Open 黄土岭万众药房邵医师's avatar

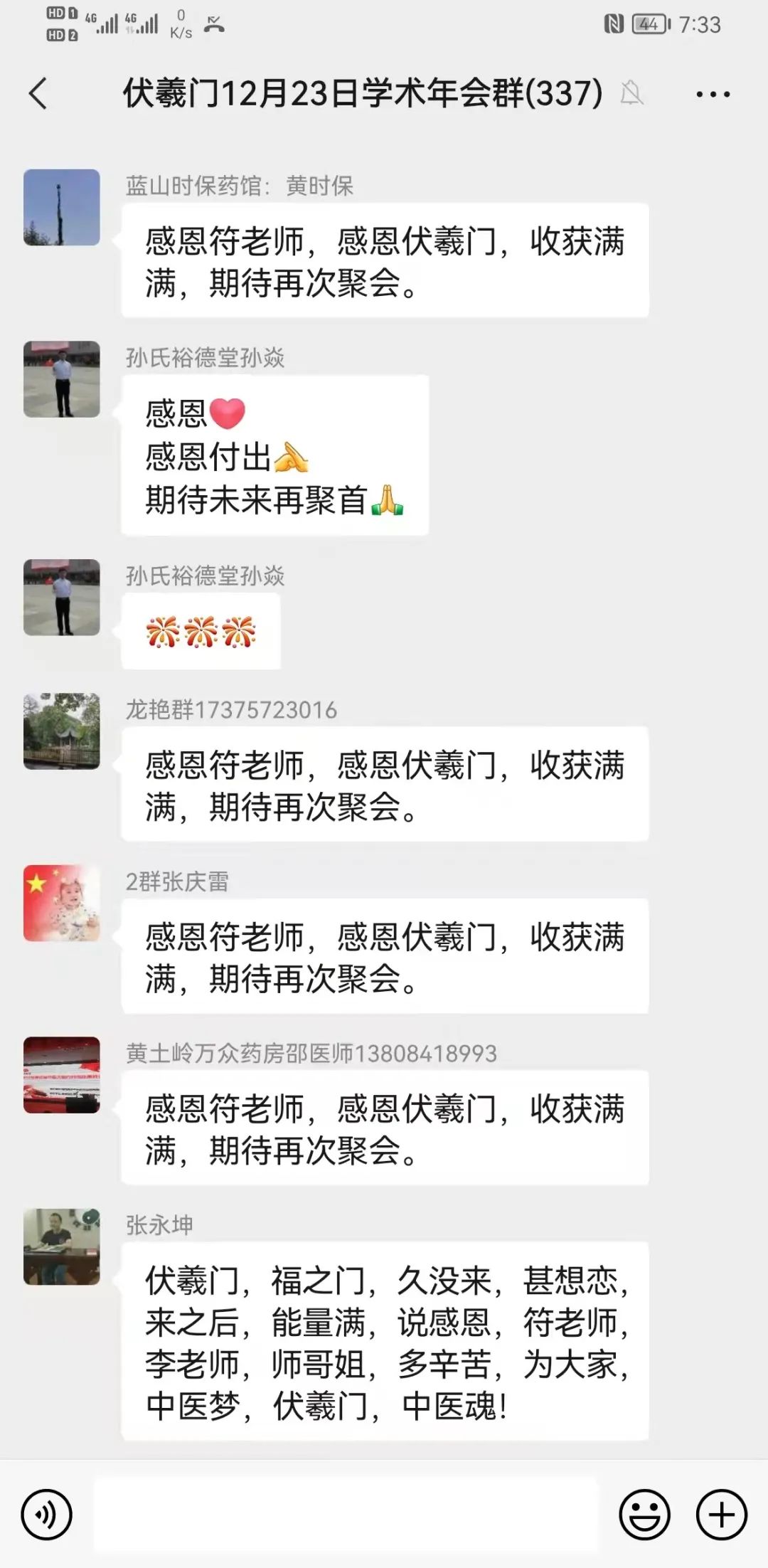[62, 1075]
